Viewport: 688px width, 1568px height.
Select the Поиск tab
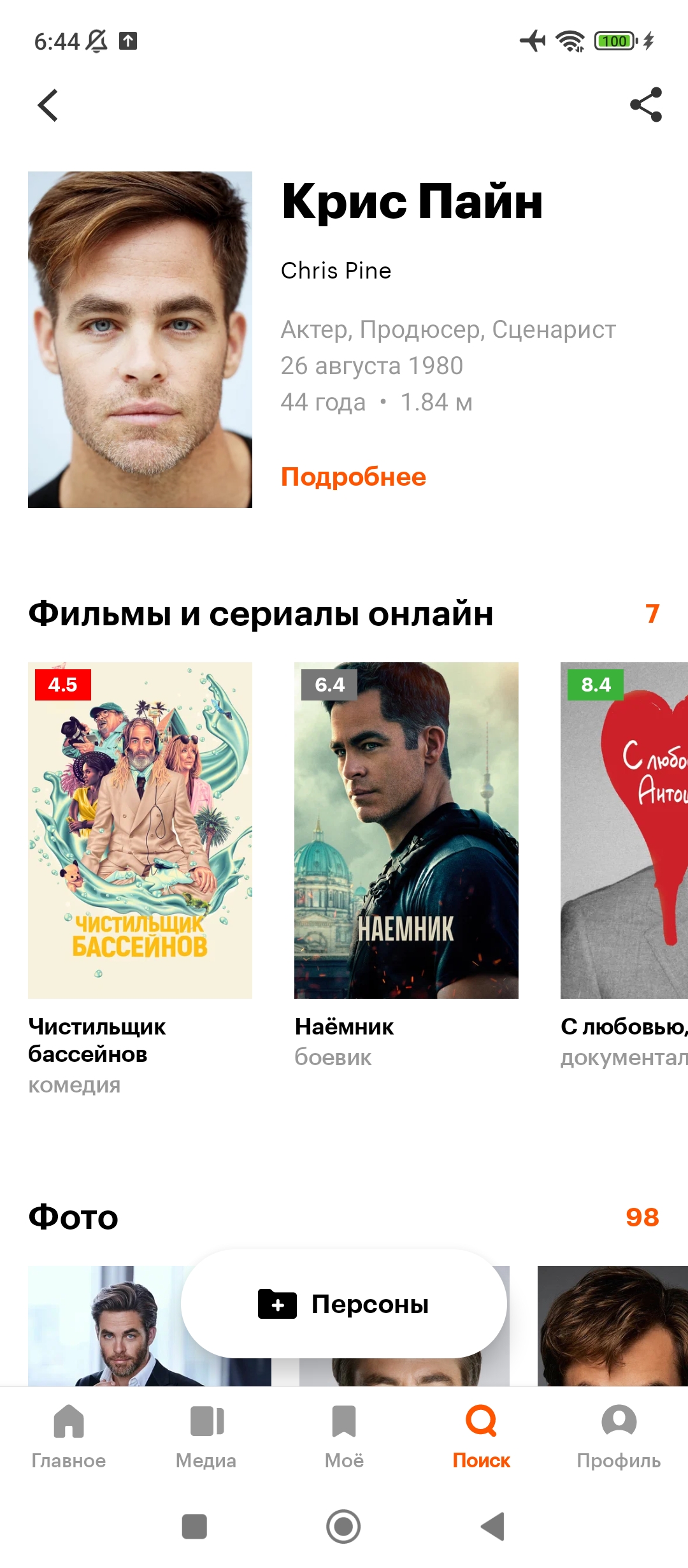[x=482, y=1438]
